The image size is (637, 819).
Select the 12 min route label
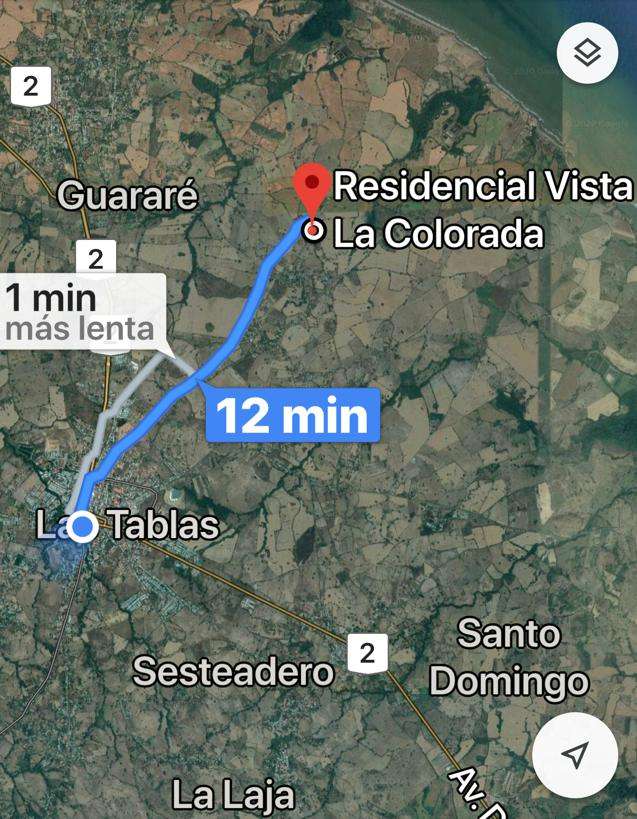click(293, 414)
